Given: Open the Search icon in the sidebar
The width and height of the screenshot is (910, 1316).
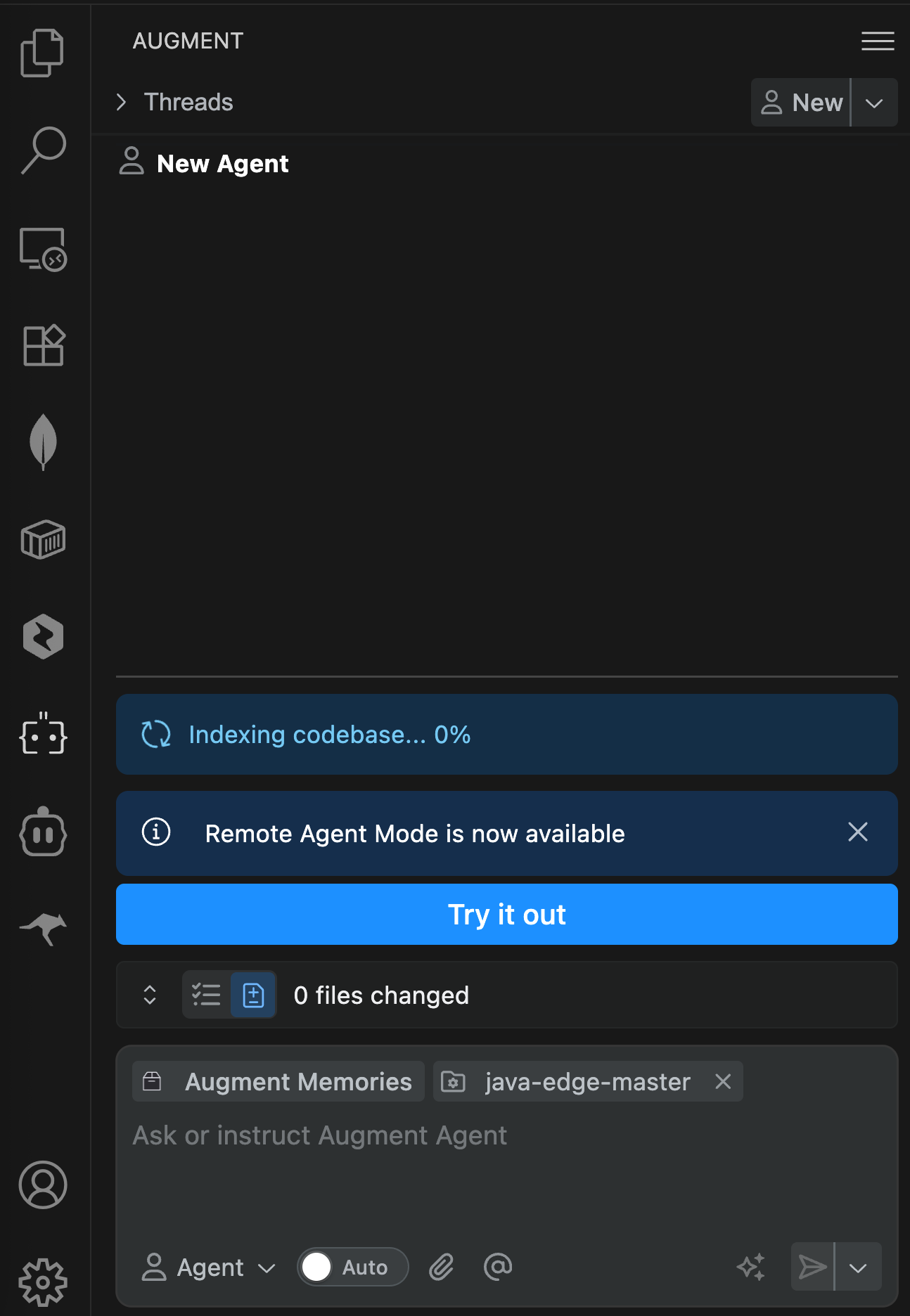Looking at the screenshot, I should click(43, 150).
